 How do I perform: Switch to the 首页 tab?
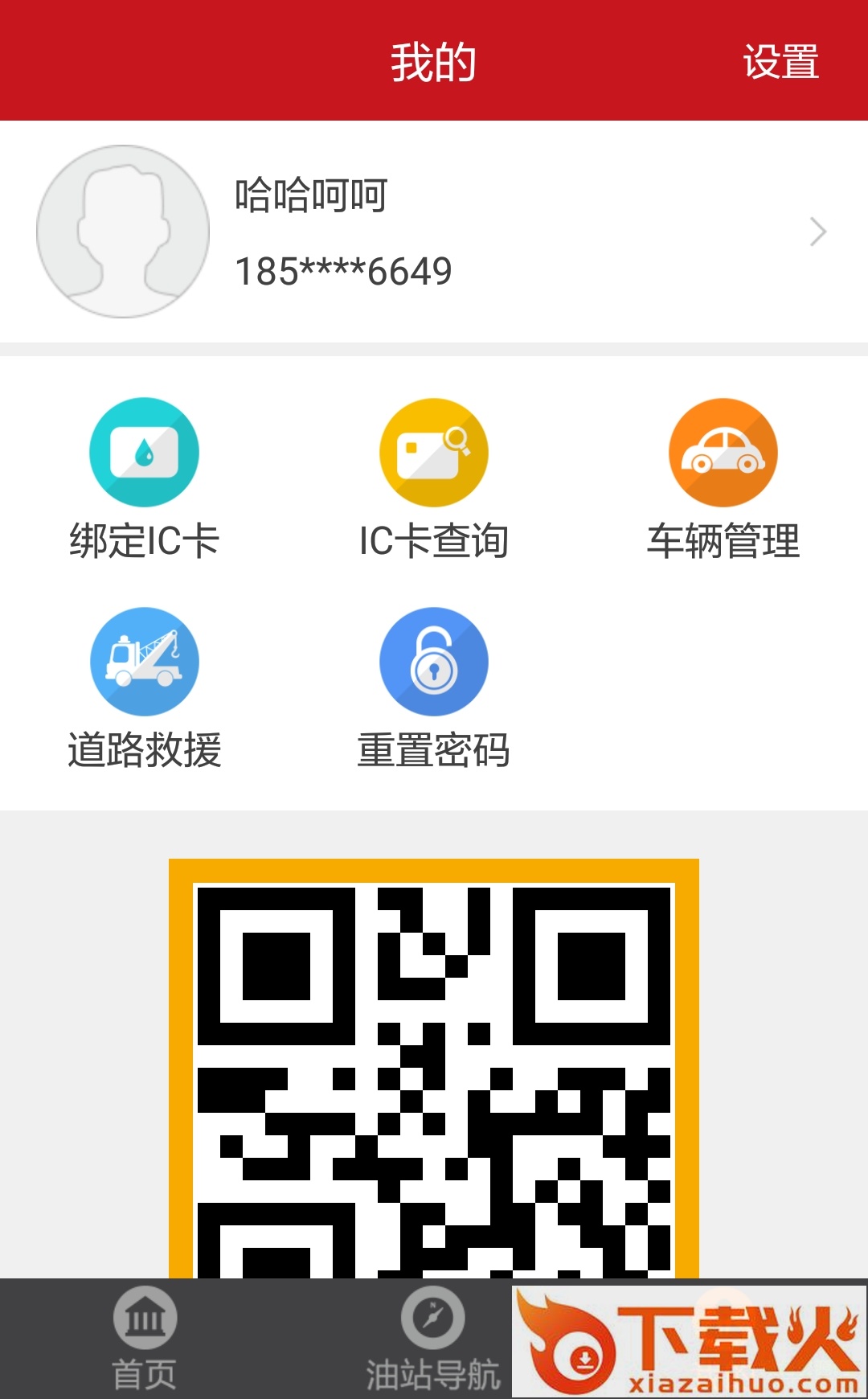[145, 1339]
